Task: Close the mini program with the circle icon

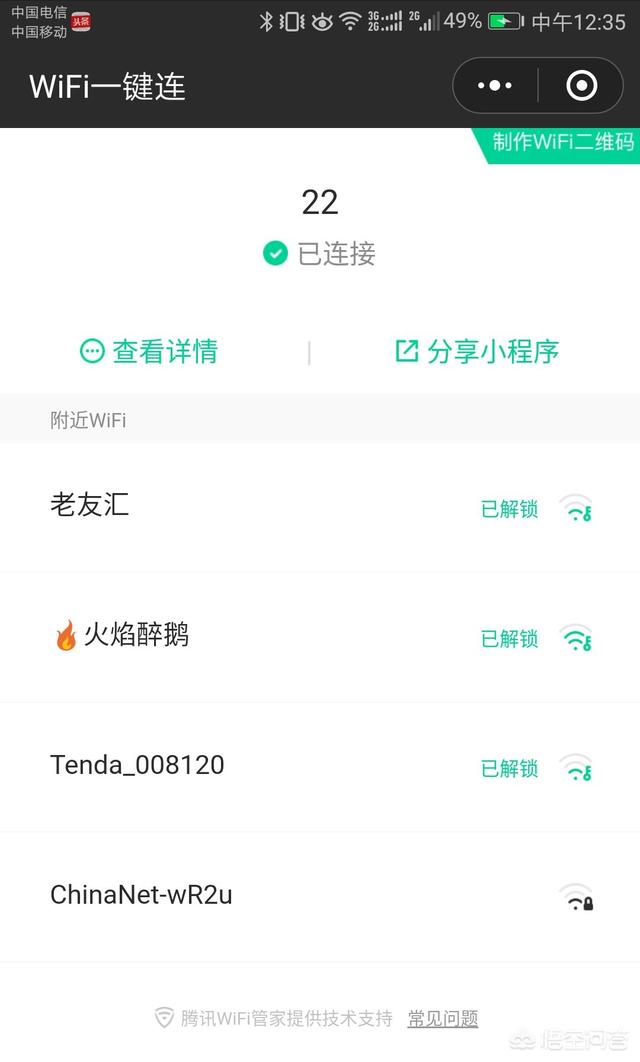Action: 581,85
